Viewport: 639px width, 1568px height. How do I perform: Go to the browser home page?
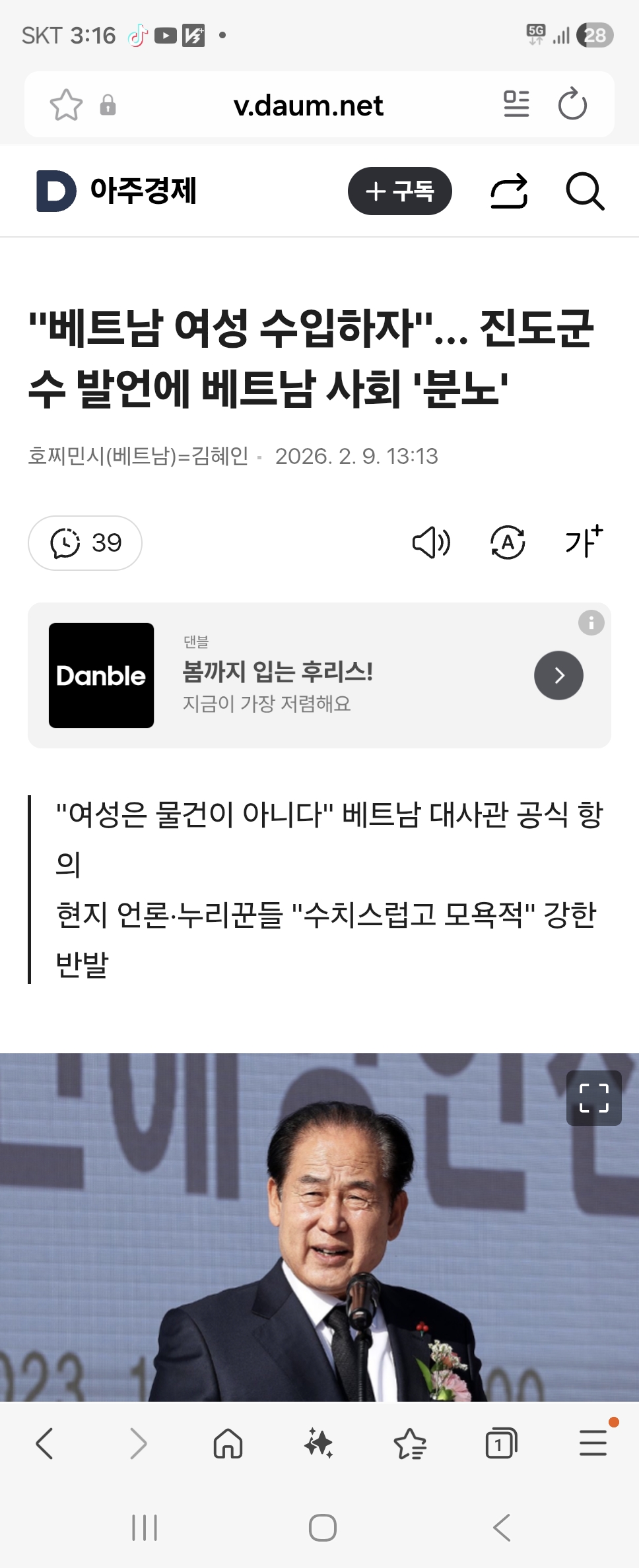(x=228, y=1443)
